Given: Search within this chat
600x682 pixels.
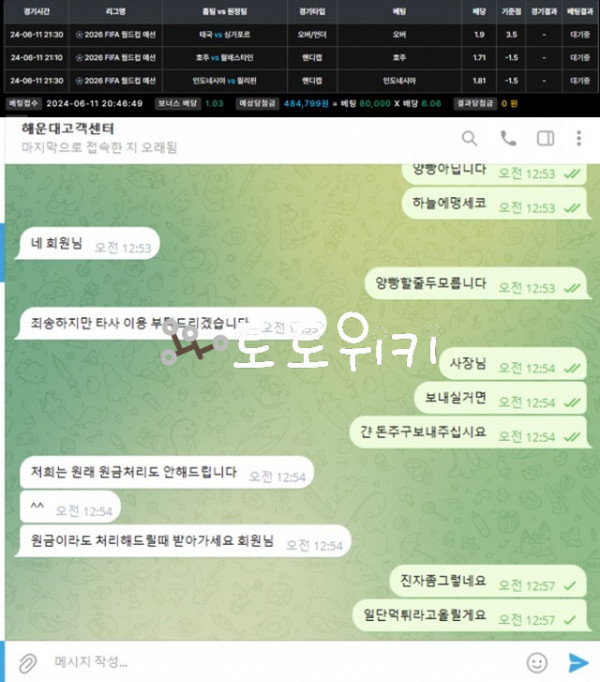Looking at the screenshot, I should point(470,138).
